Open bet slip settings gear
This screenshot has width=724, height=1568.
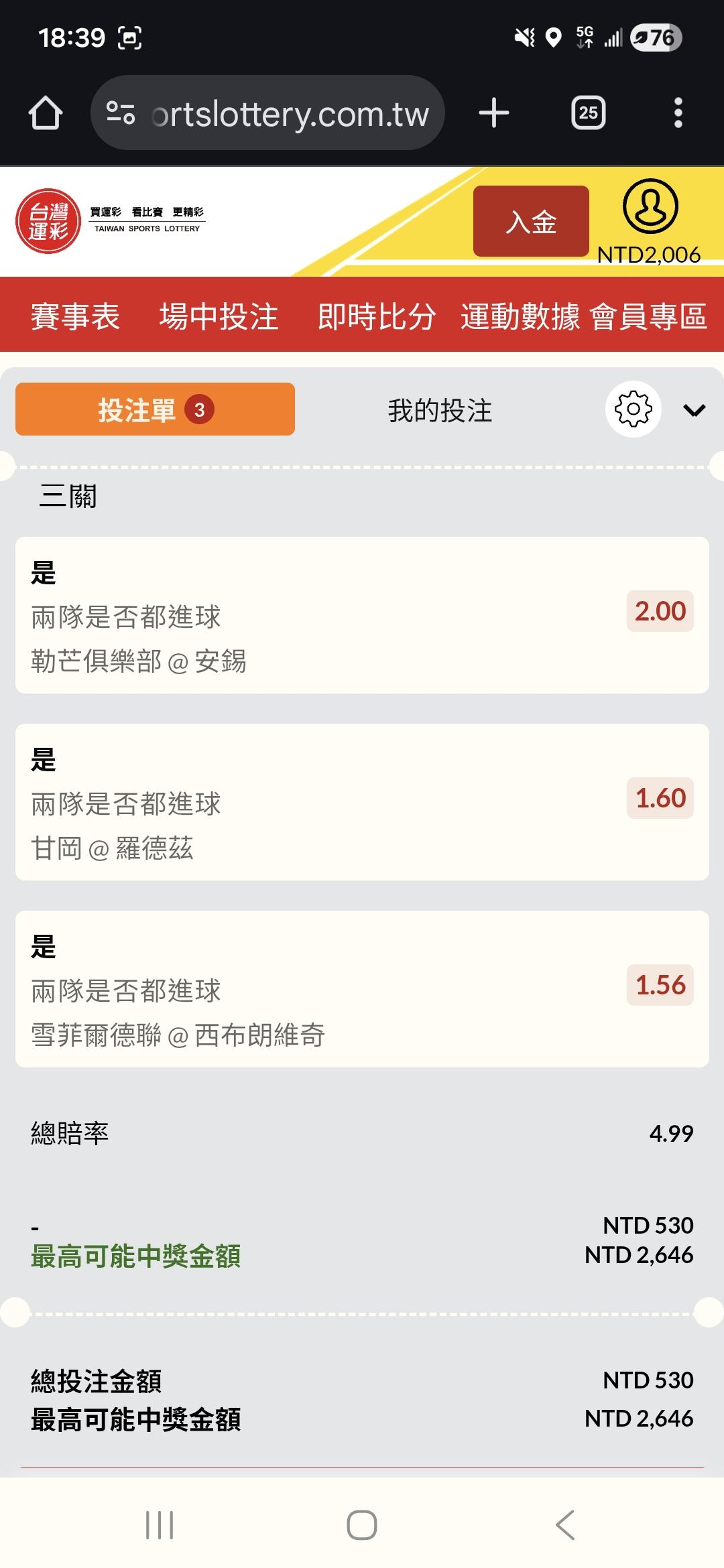pyautogui.click(x=633, y=409)
